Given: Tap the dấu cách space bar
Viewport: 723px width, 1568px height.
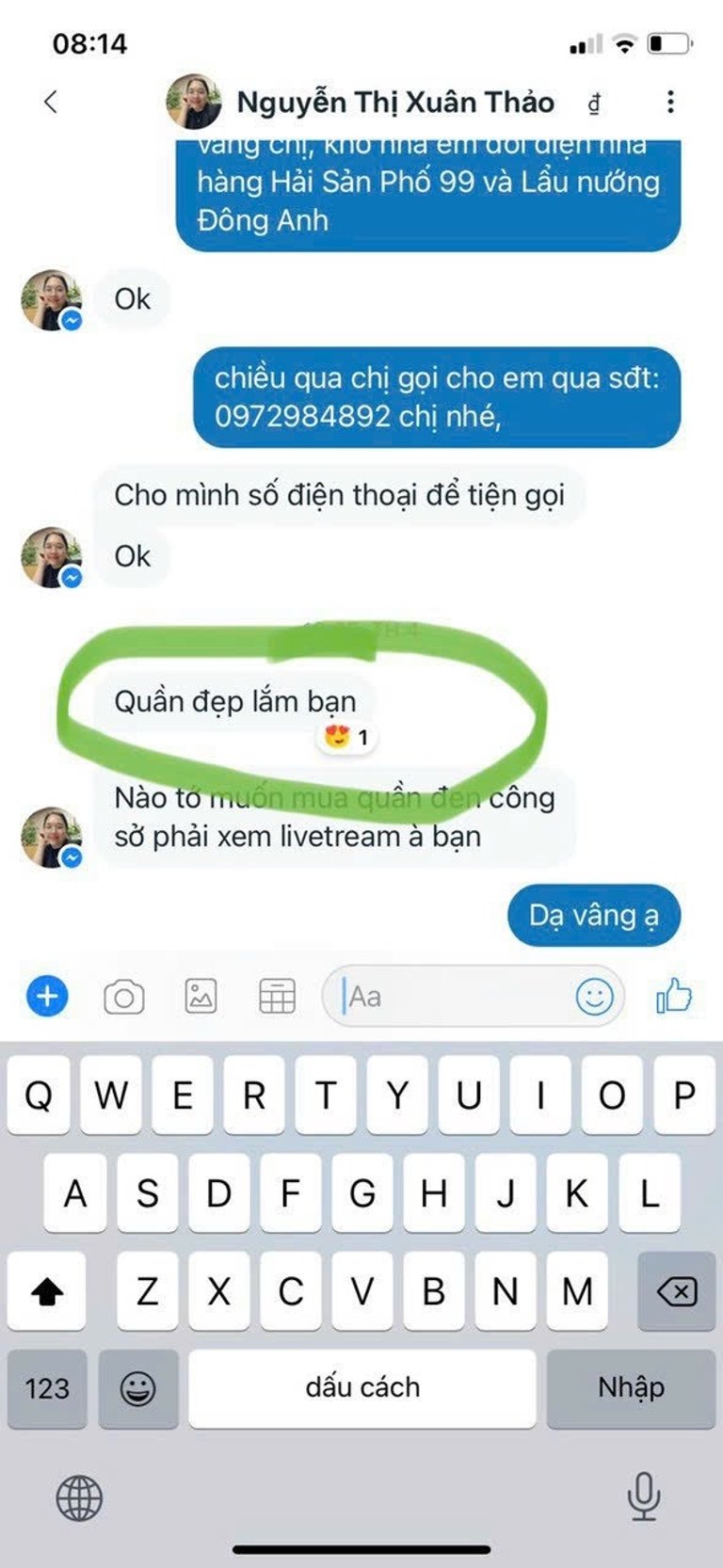Looking at the screenshot, I should (362, 1388).
